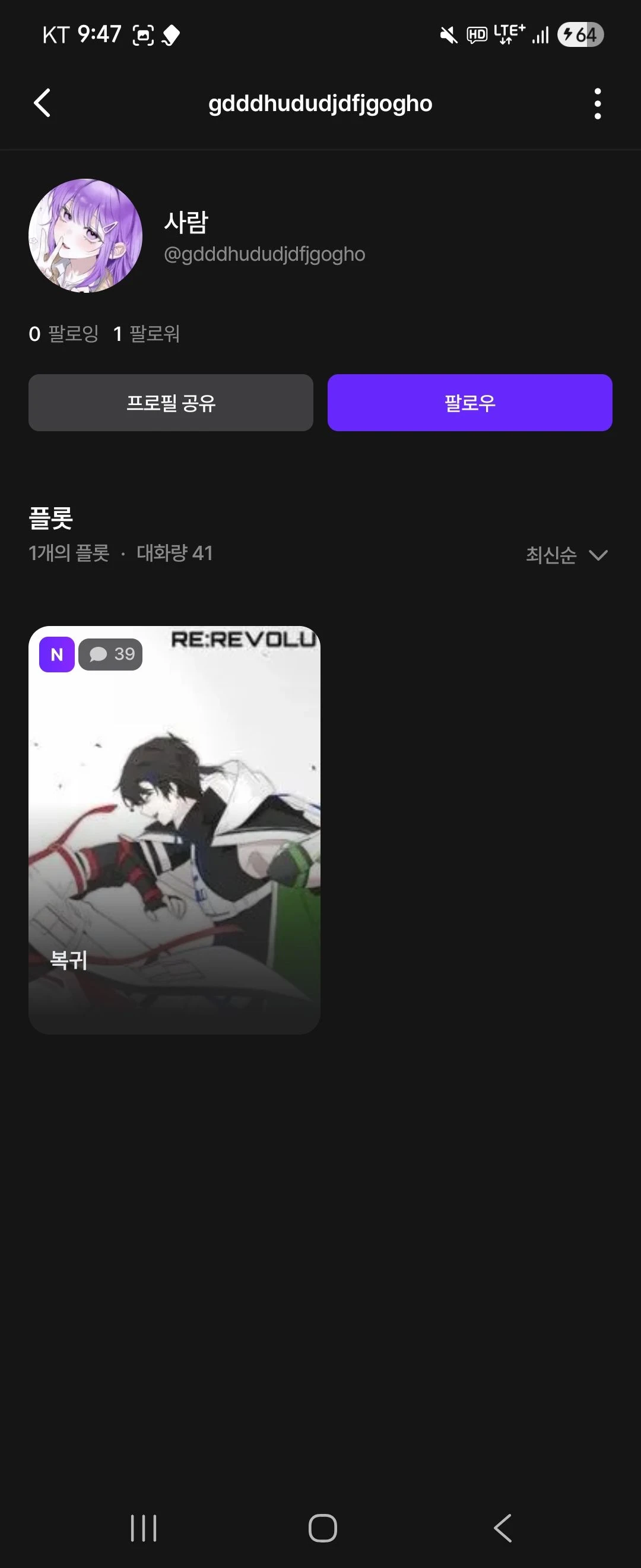Show recent apps from navigation bar
This screenshot has height=1568, width=641.
point(144,1528)
